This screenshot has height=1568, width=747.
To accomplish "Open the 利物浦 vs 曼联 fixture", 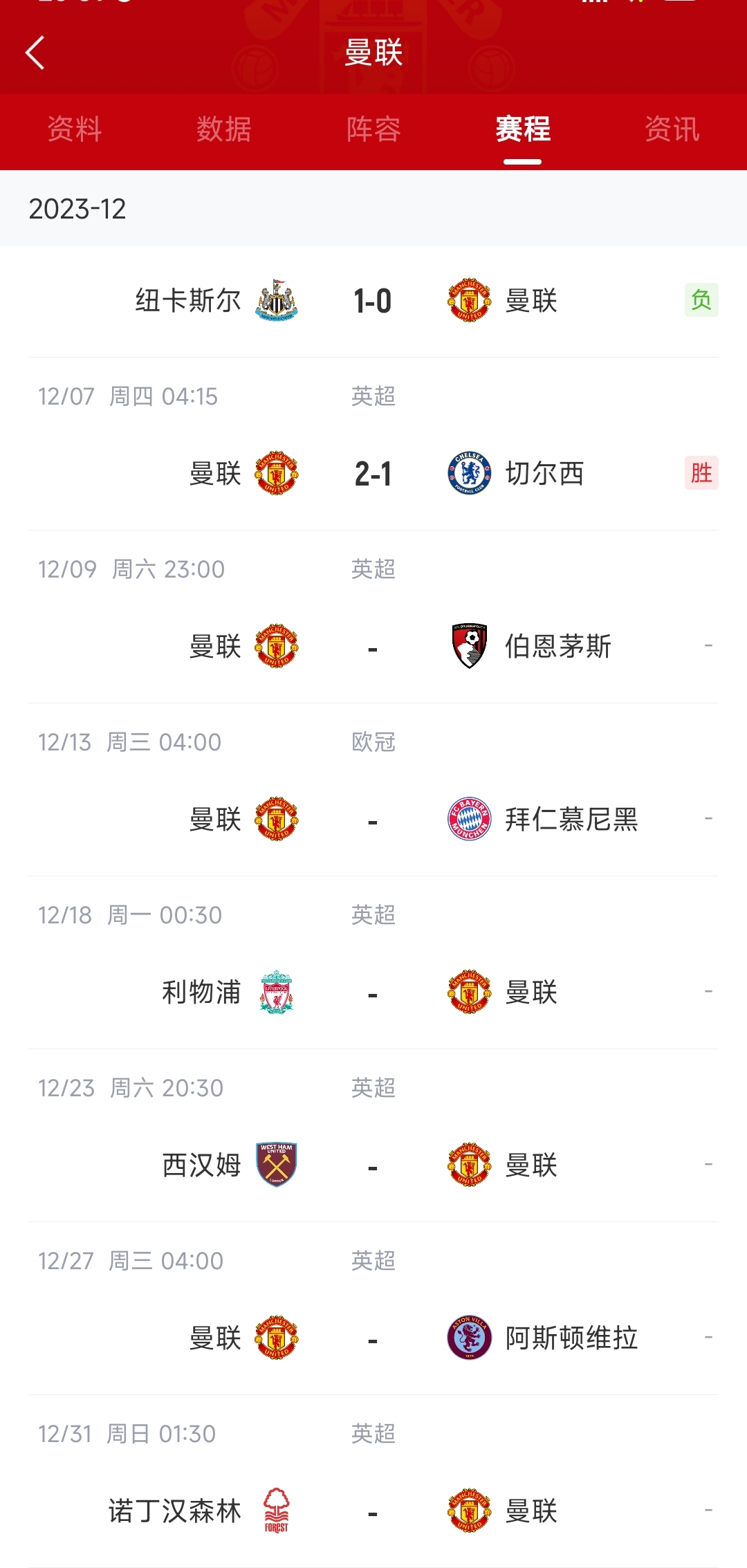I will (x=373, y=963).
